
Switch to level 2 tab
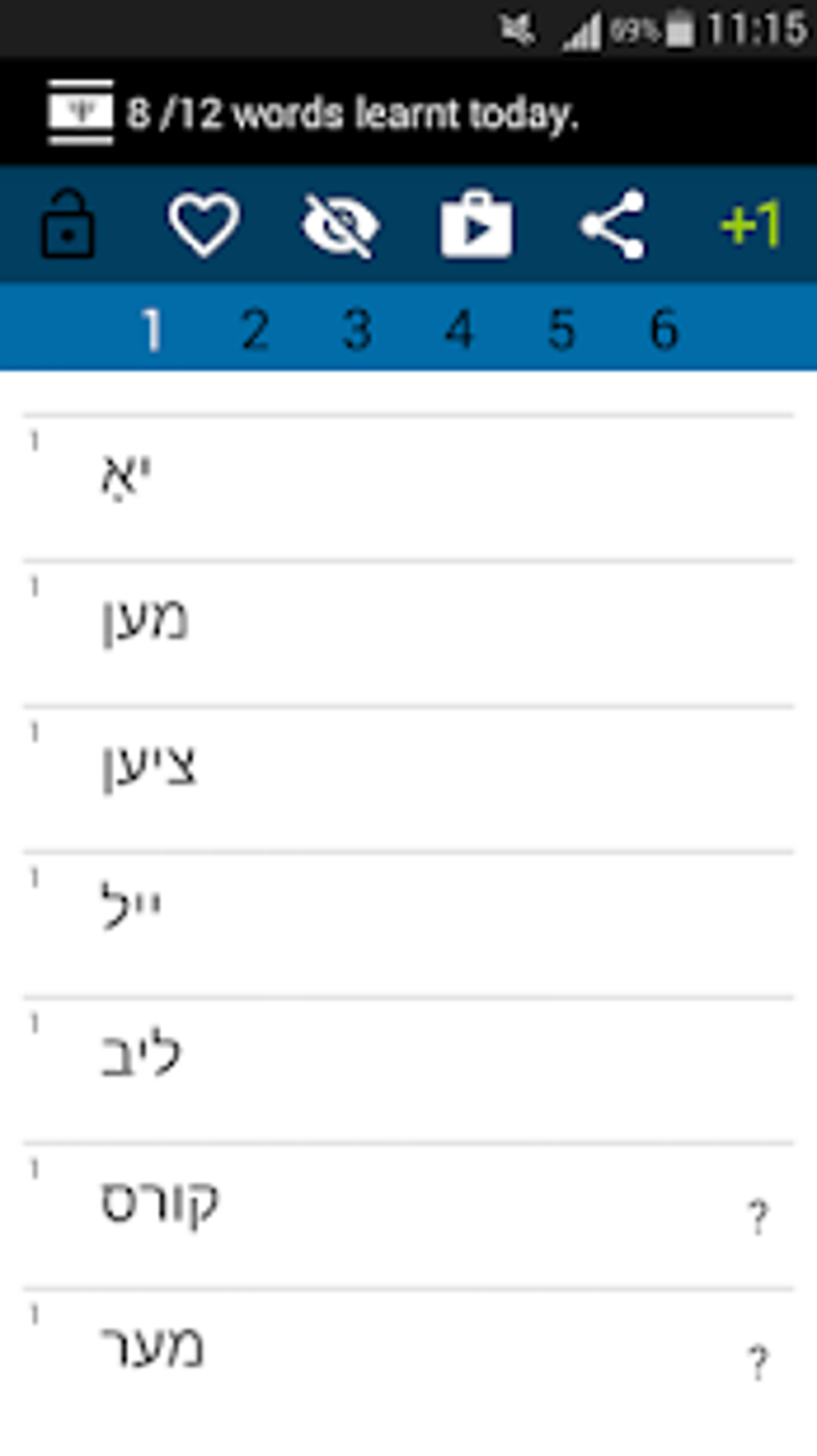[x=255, y=329]
